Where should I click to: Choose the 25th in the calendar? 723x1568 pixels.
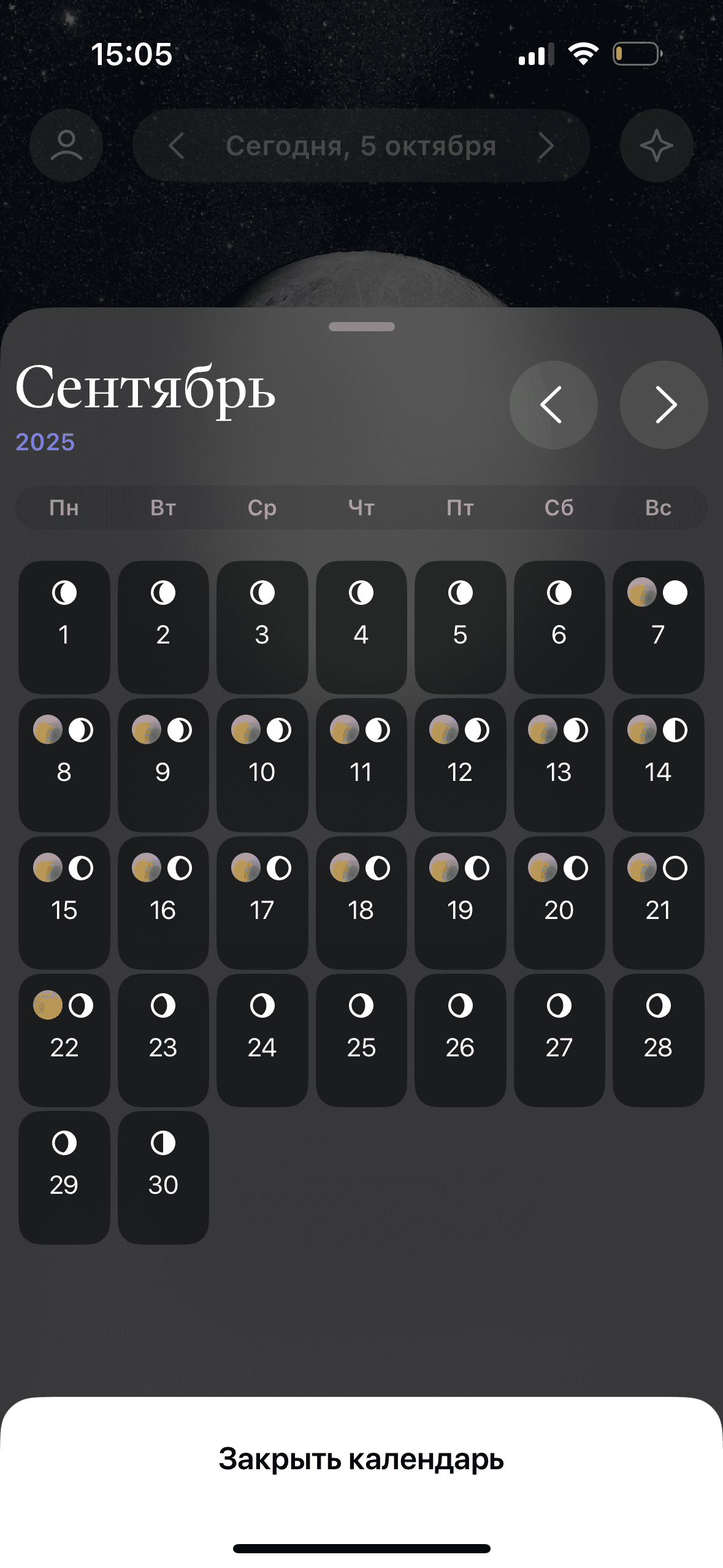point(361,1040)
